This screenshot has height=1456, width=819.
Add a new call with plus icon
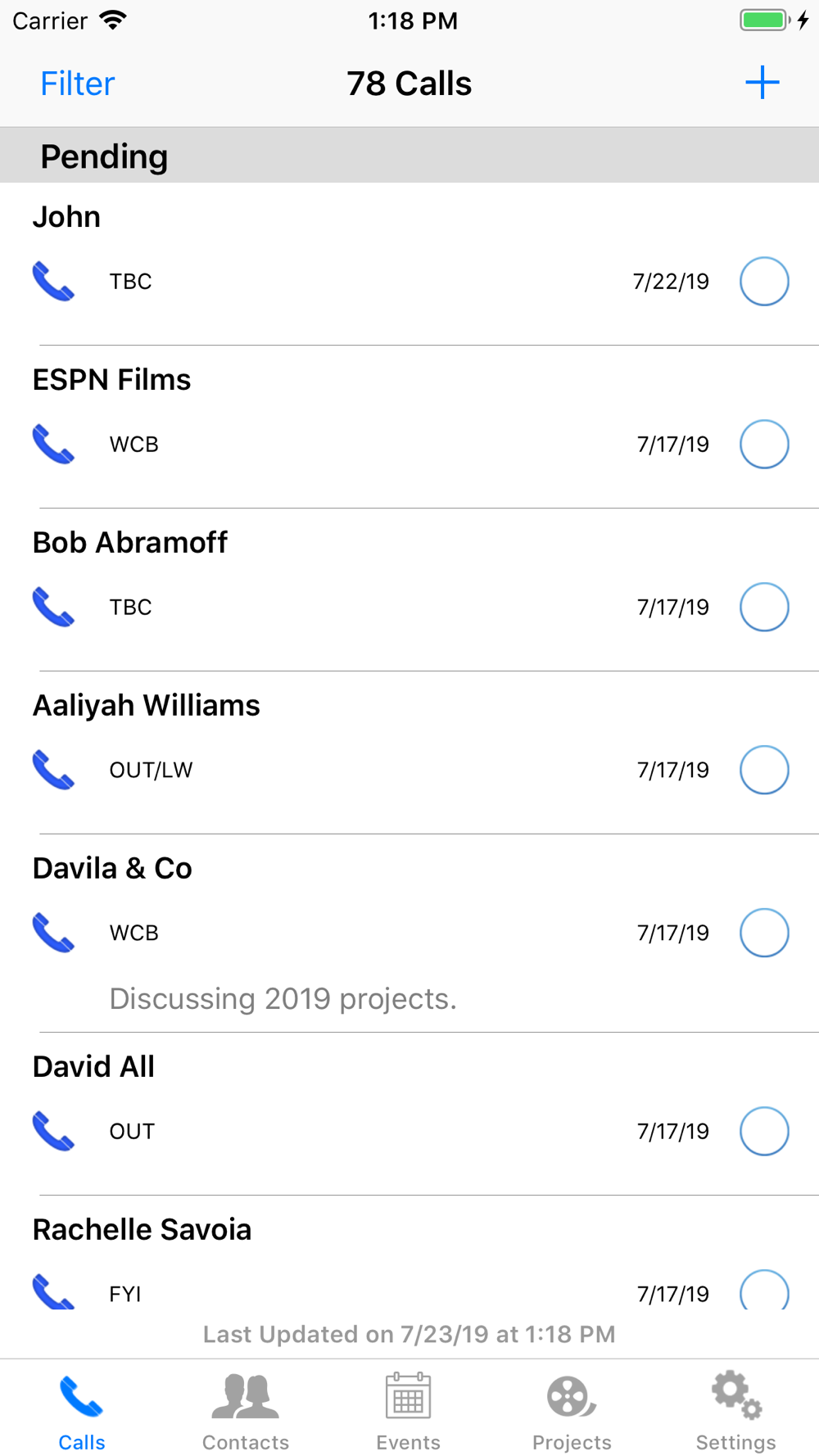[x=762, y=83]
